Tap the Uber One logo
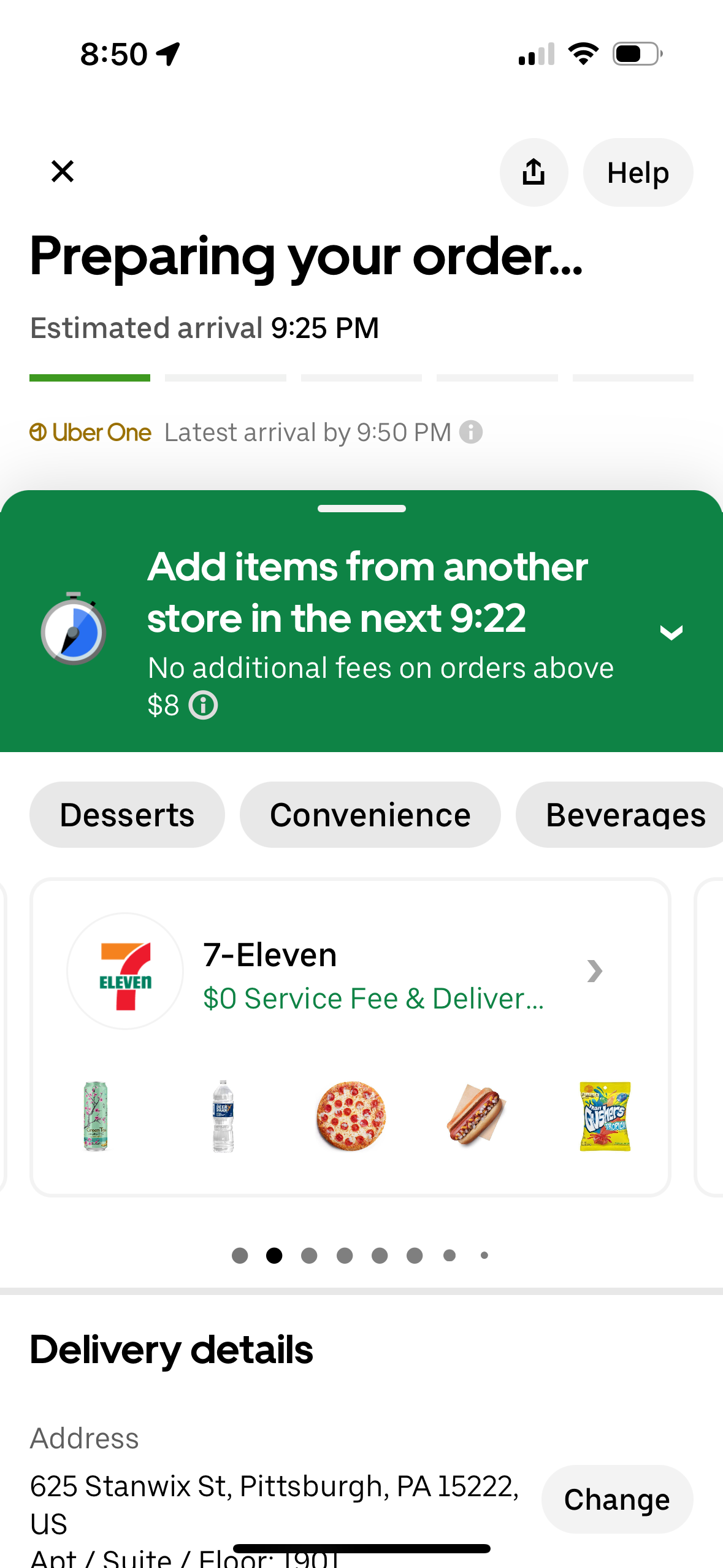The width and height of the screenshot is (723, 1568). (x=90, y=432)
